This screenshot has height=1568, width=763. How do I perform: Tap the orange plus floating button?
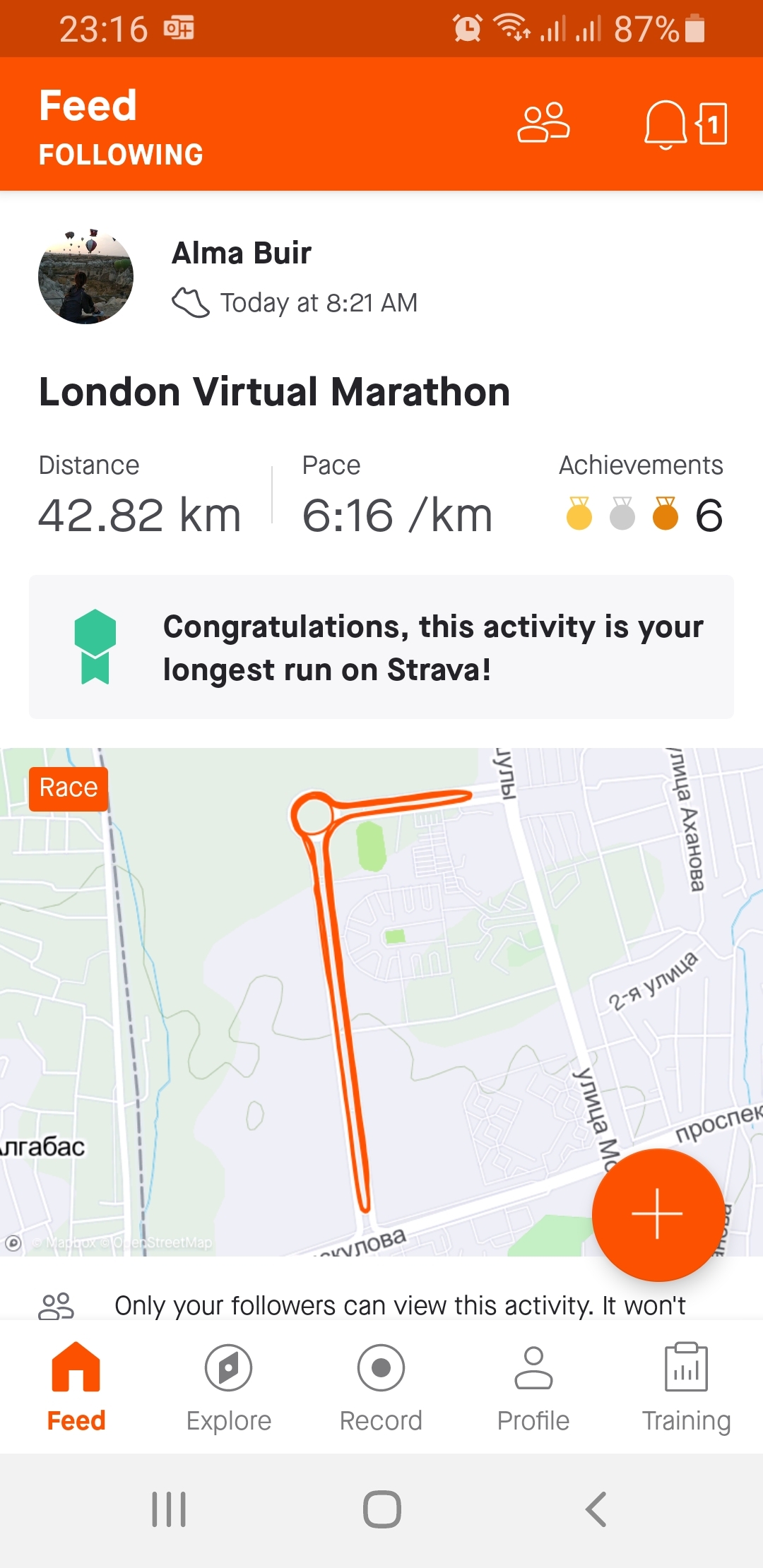pyautogui.click(x=658, y=1214)
